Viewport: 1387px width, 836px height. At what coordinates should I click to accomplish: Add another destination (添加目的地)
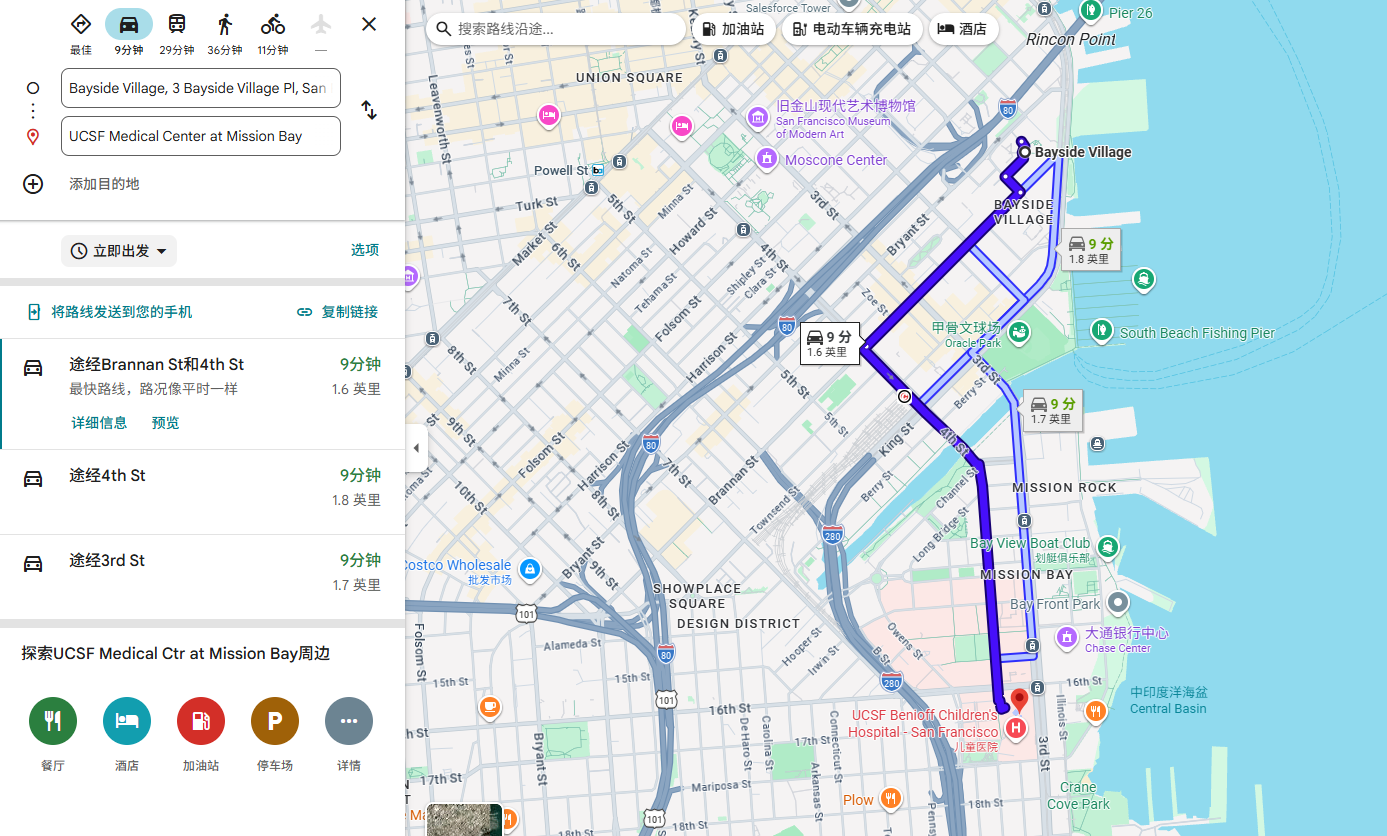[x=104, y=184]
